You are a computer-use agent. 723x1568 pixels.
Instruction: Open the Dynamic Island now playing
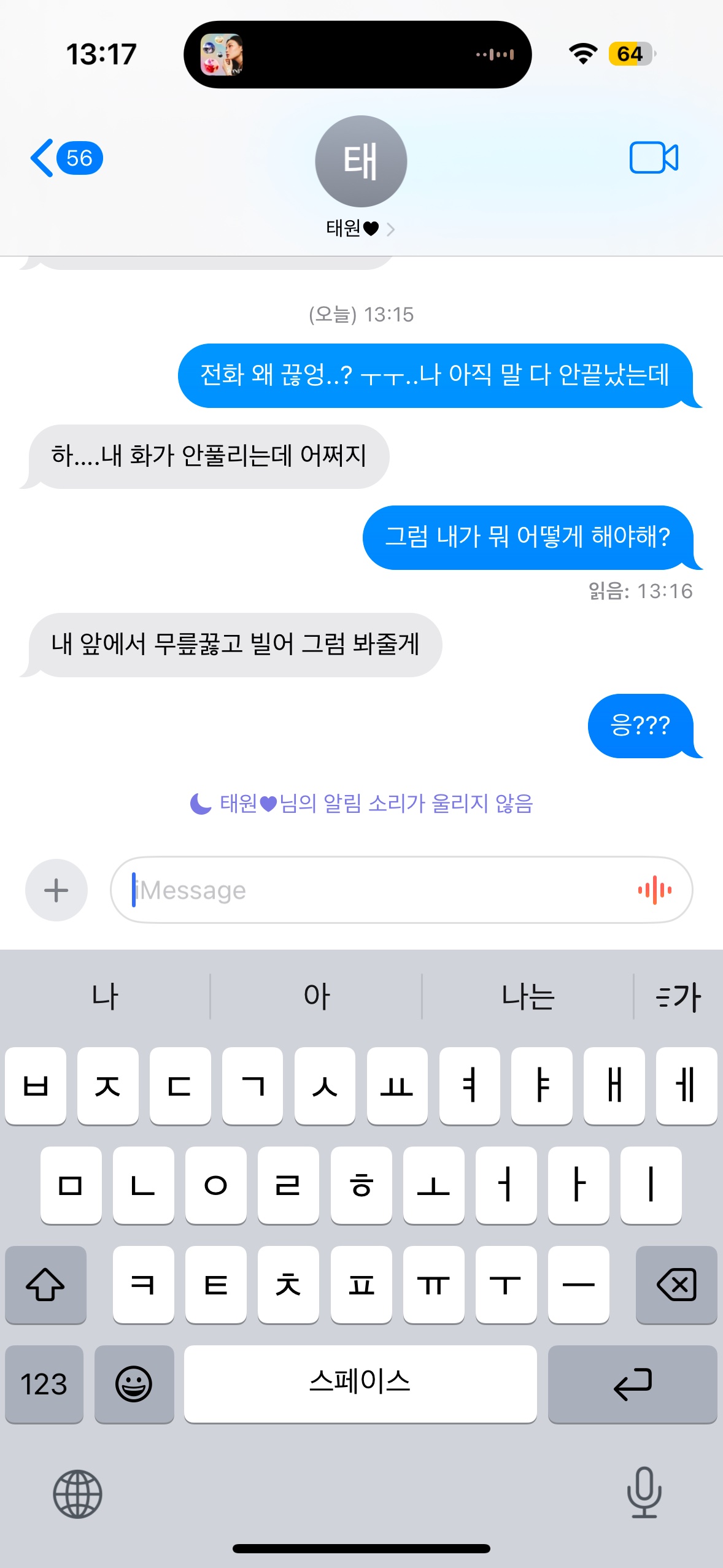click(x=357, y=55)
